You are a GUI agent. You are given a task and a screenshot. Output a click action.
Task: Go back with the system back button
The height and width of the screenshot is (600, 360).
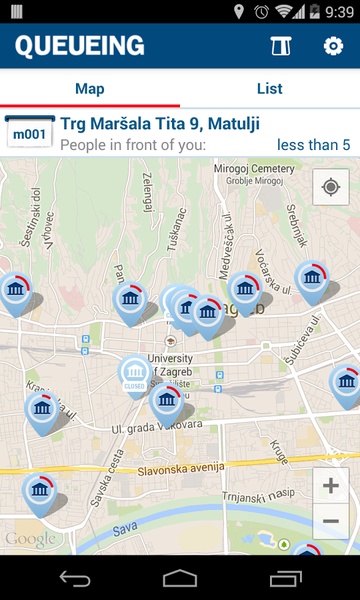point(75,579)
